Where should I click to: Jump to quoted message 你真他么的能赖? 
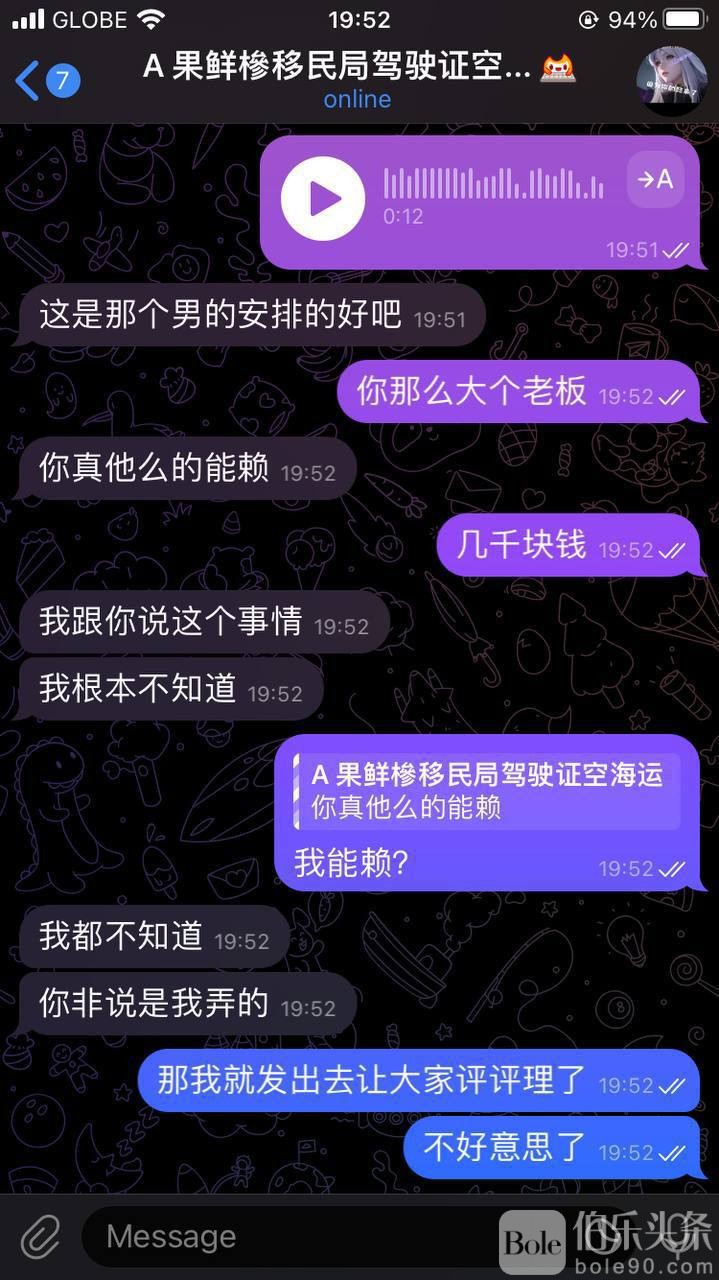(x=487, y=792)
